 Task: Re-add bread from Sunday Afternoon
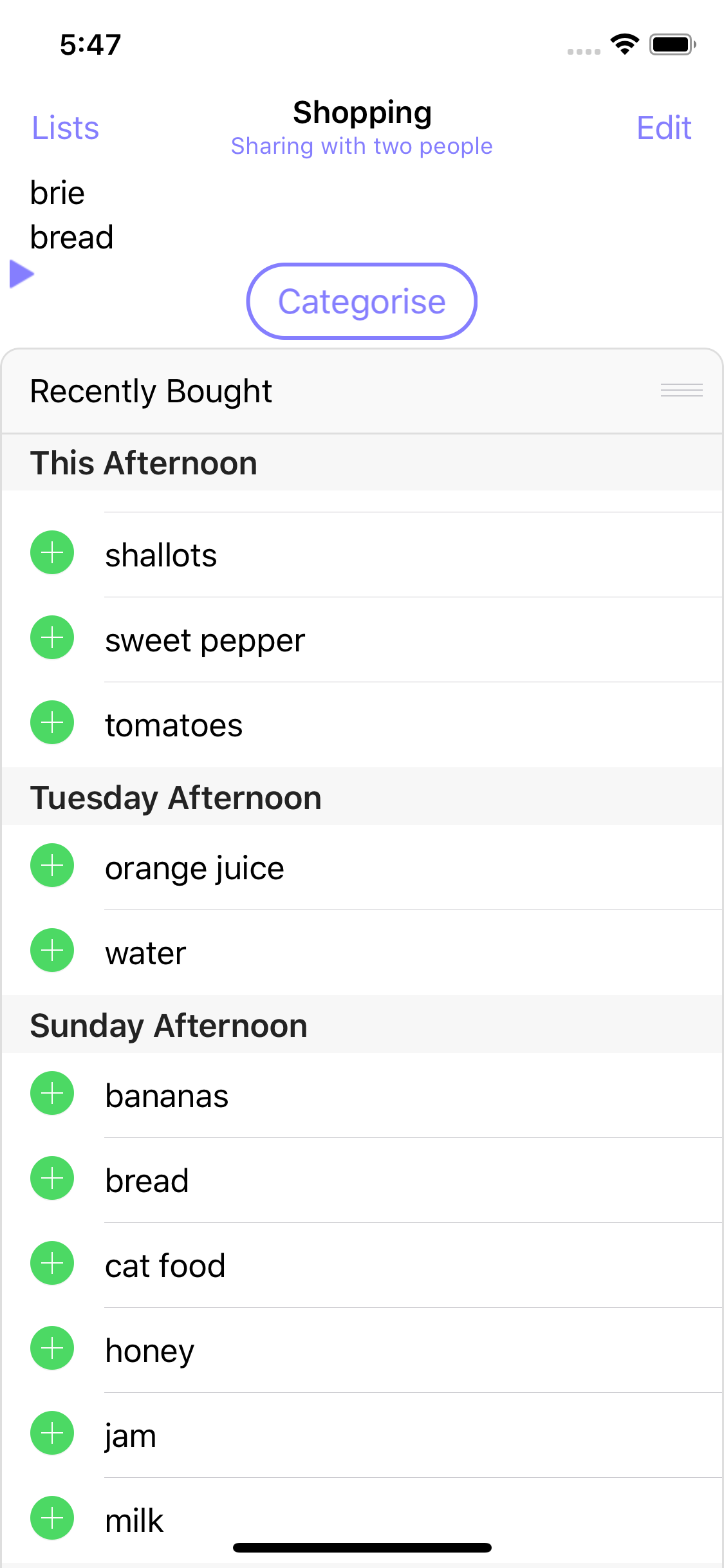(x=52, y=1179)
